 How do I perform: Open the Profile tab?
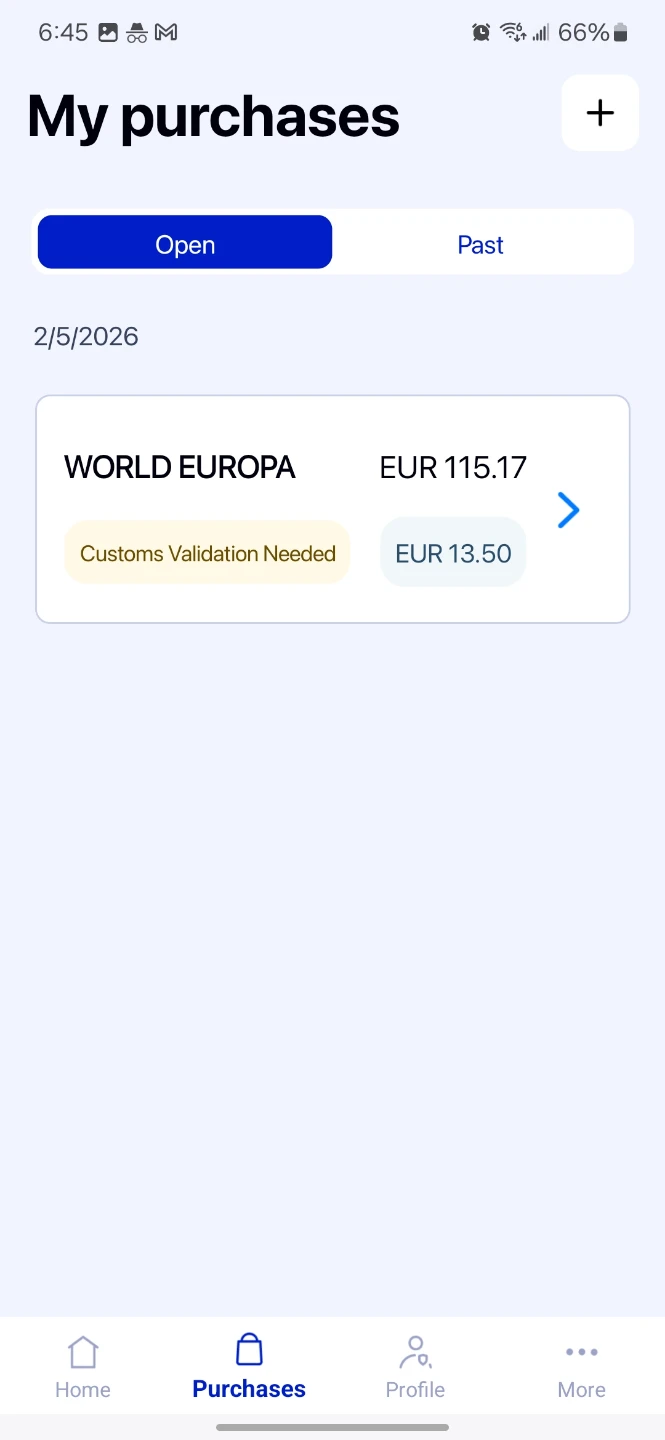[415, 1367]
